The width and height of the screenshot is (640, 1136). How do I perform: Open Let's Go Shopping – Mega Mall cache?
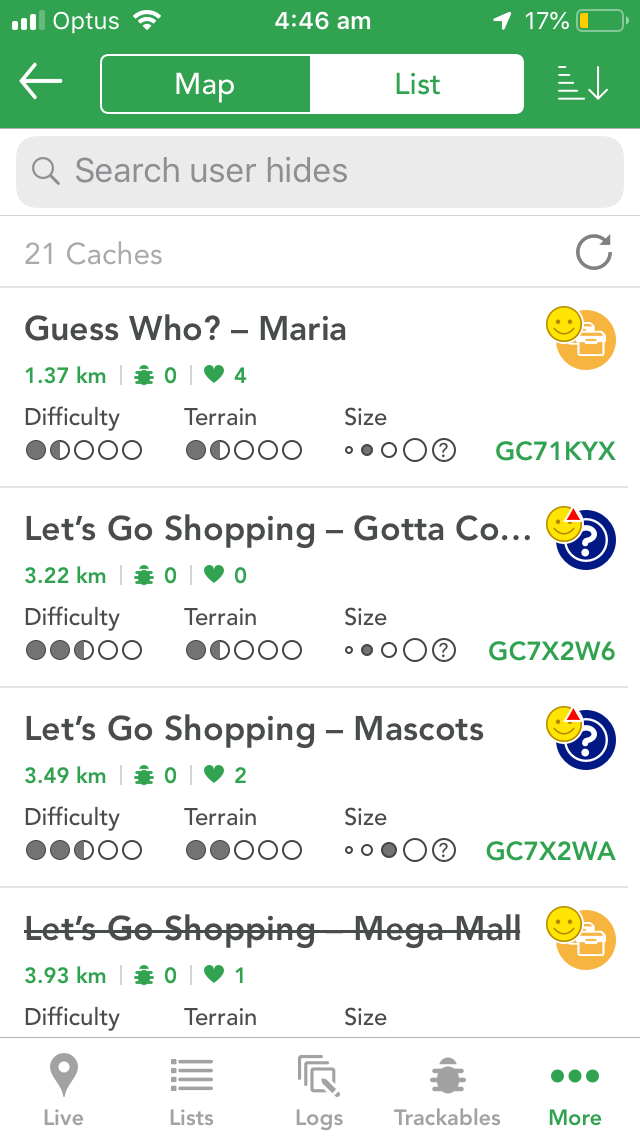[x=320, y=963]
